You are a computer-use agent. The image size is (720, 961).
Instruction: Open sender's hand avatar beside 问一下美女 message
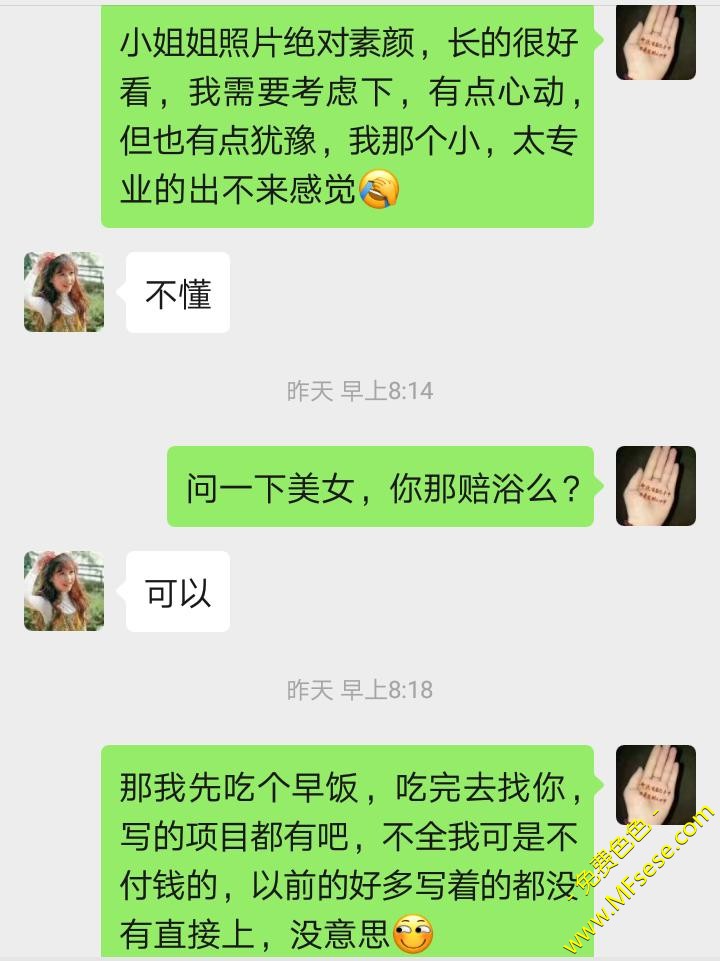click(655, 486)
